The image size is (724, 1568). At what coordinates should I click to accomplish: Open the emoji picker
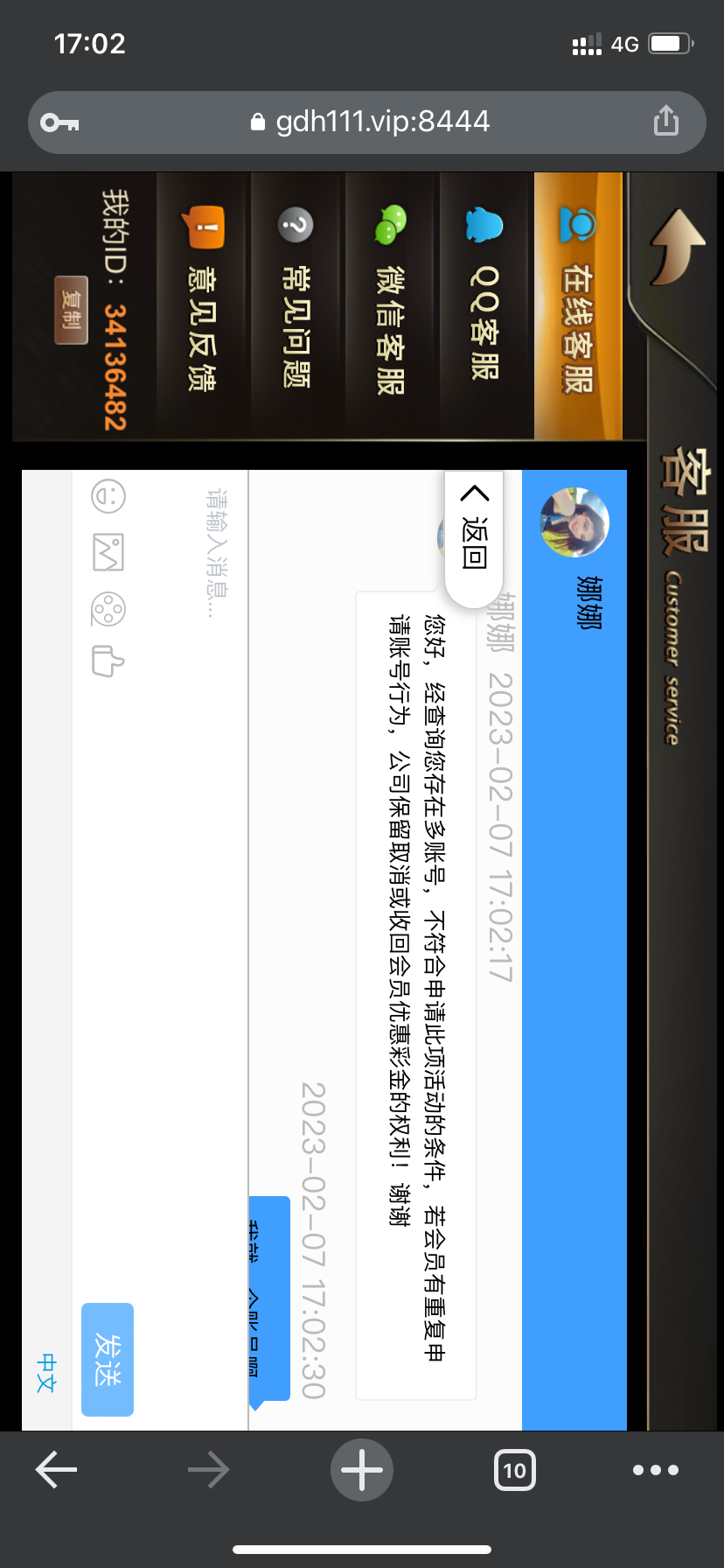(108, 496)
